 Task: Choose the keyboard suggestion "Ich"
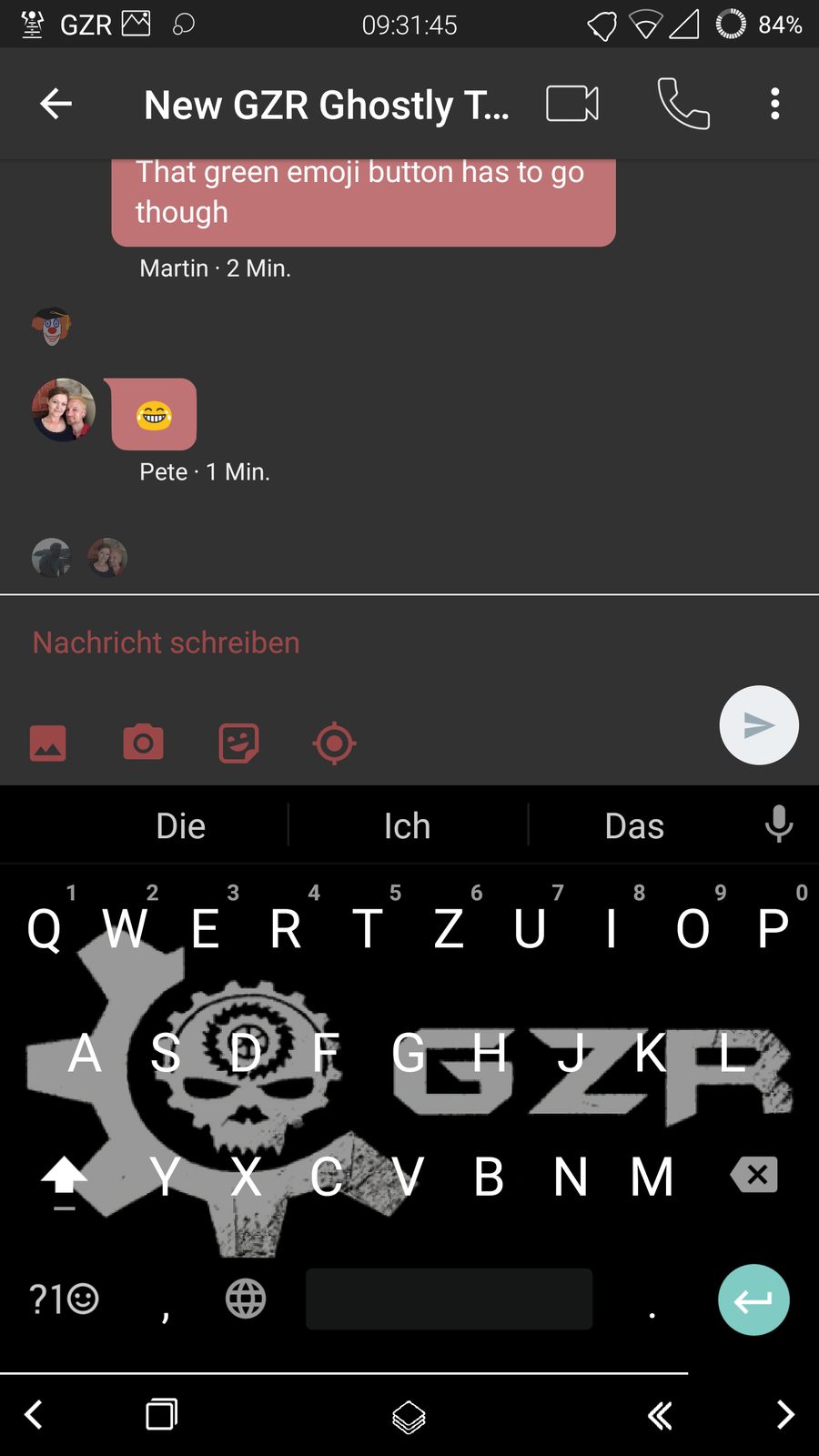click(x=407, y=826)
